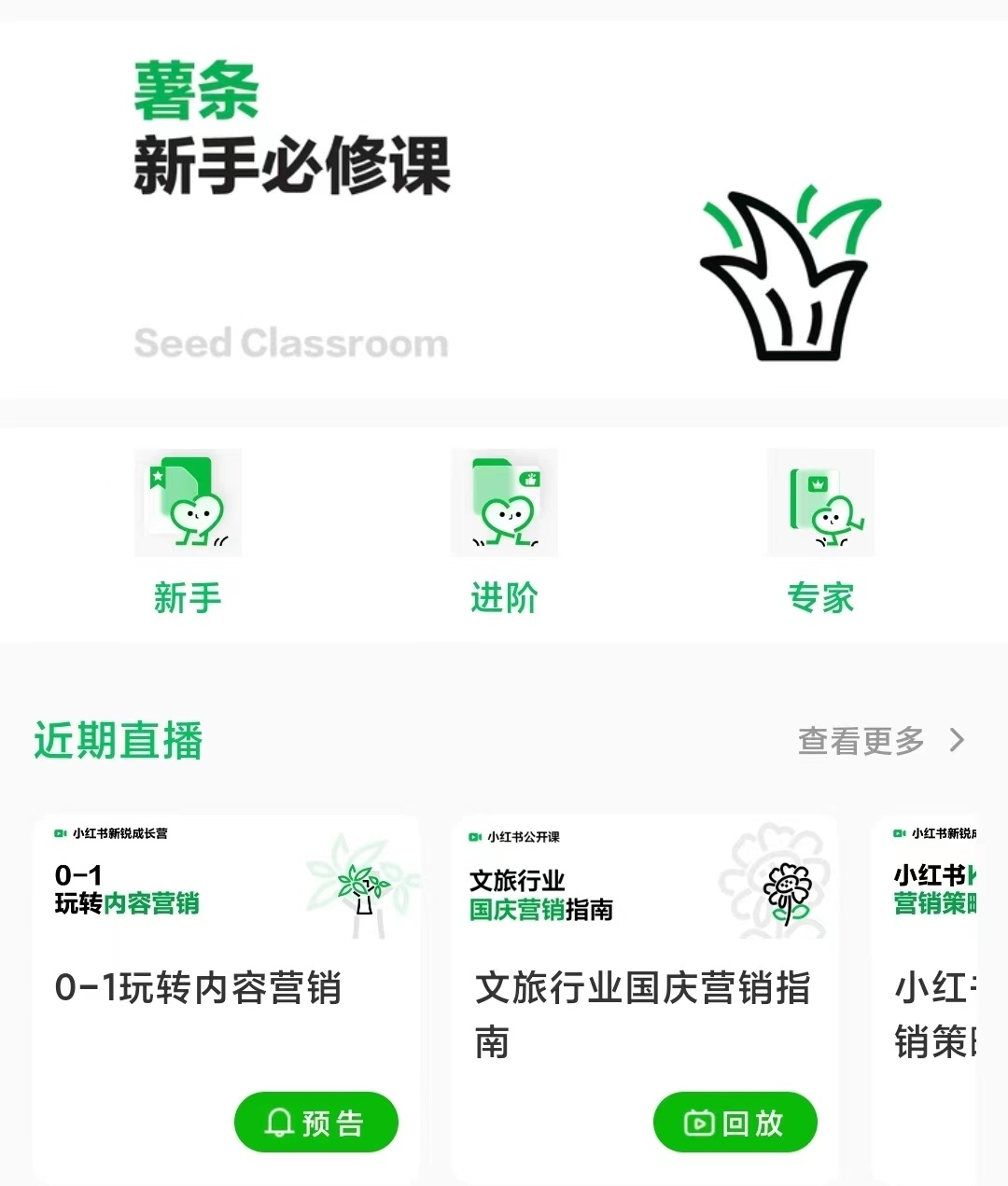Select the 进阶 course level
Image resolution: width=1008 pixels, height=1186 pixels.
(x=504, y=532)
